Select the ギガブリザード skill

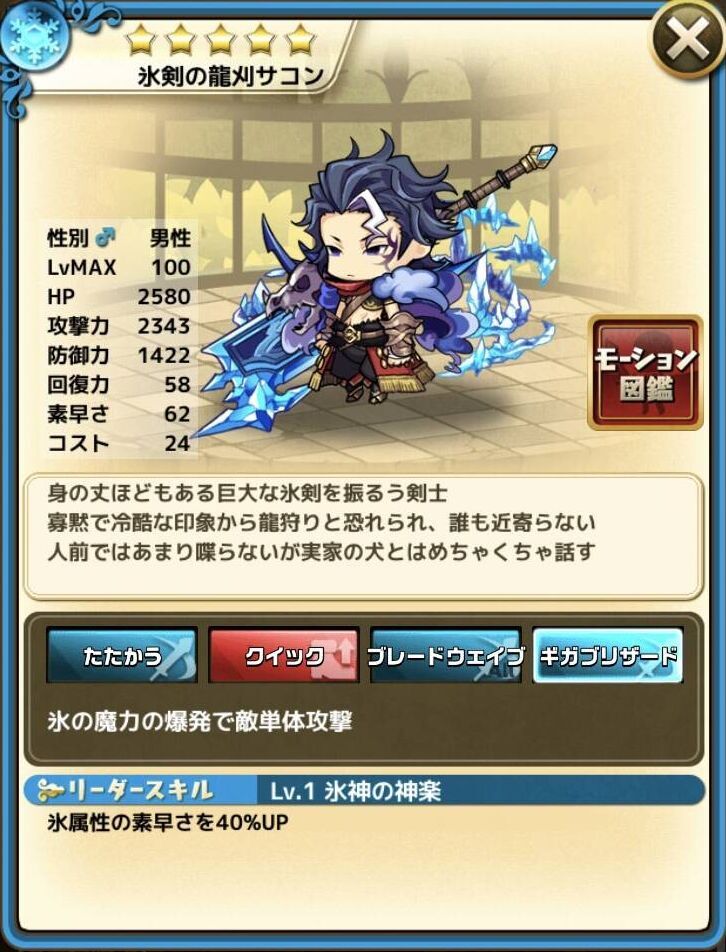coord(608,656)
